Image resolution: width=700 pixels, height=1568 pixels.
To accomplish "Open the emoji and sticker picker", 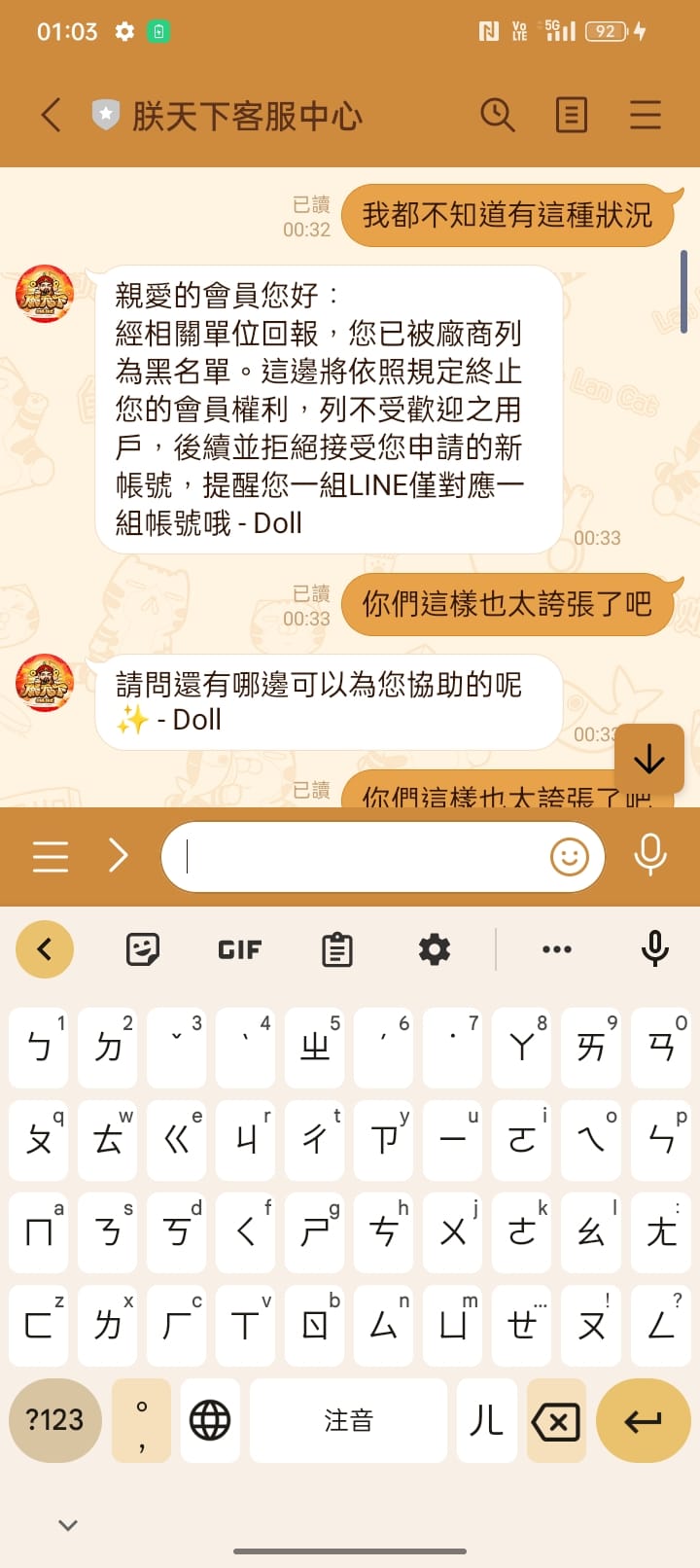I will [569, 856].
